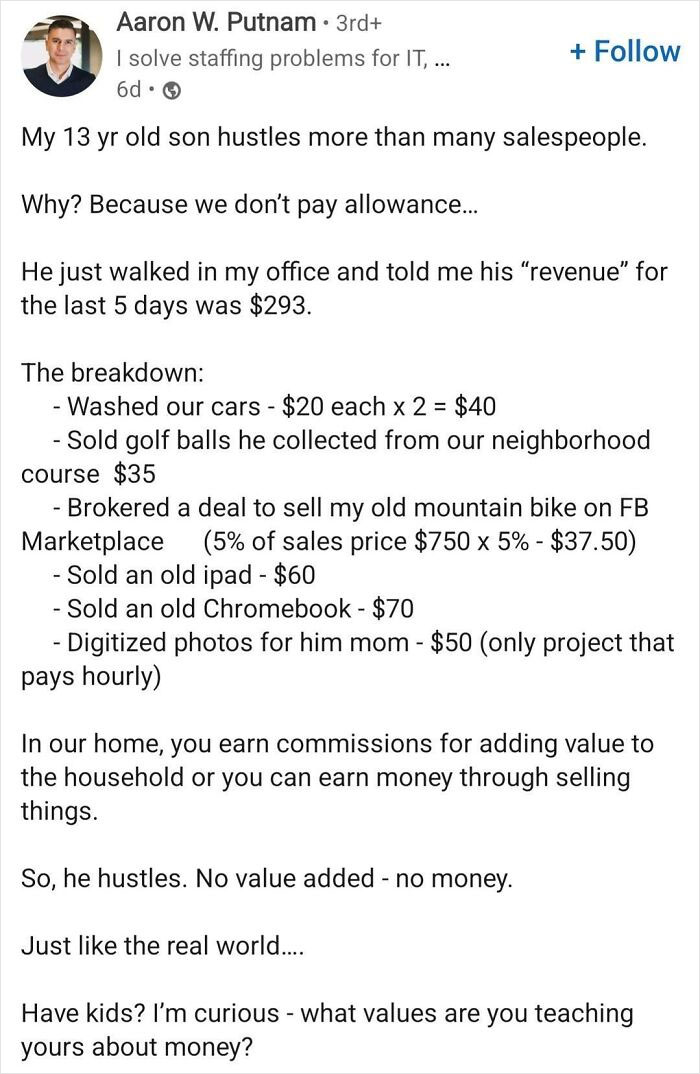Open Aaron W. Putnam's profile picture
This screenshot has width=700, height=1074.
tap(59, 55)
